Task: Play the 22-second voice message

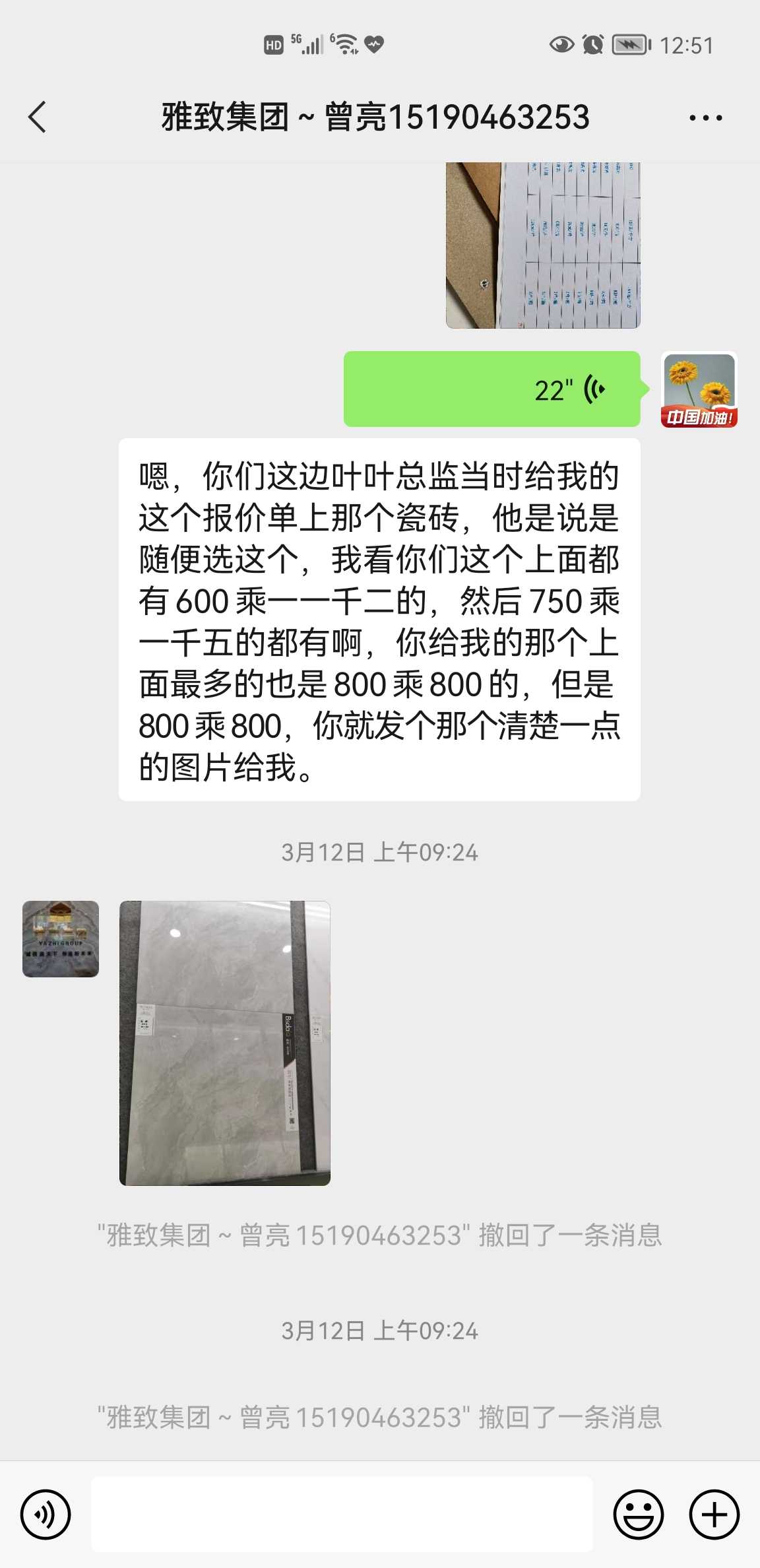Action: tap(491, 389)
